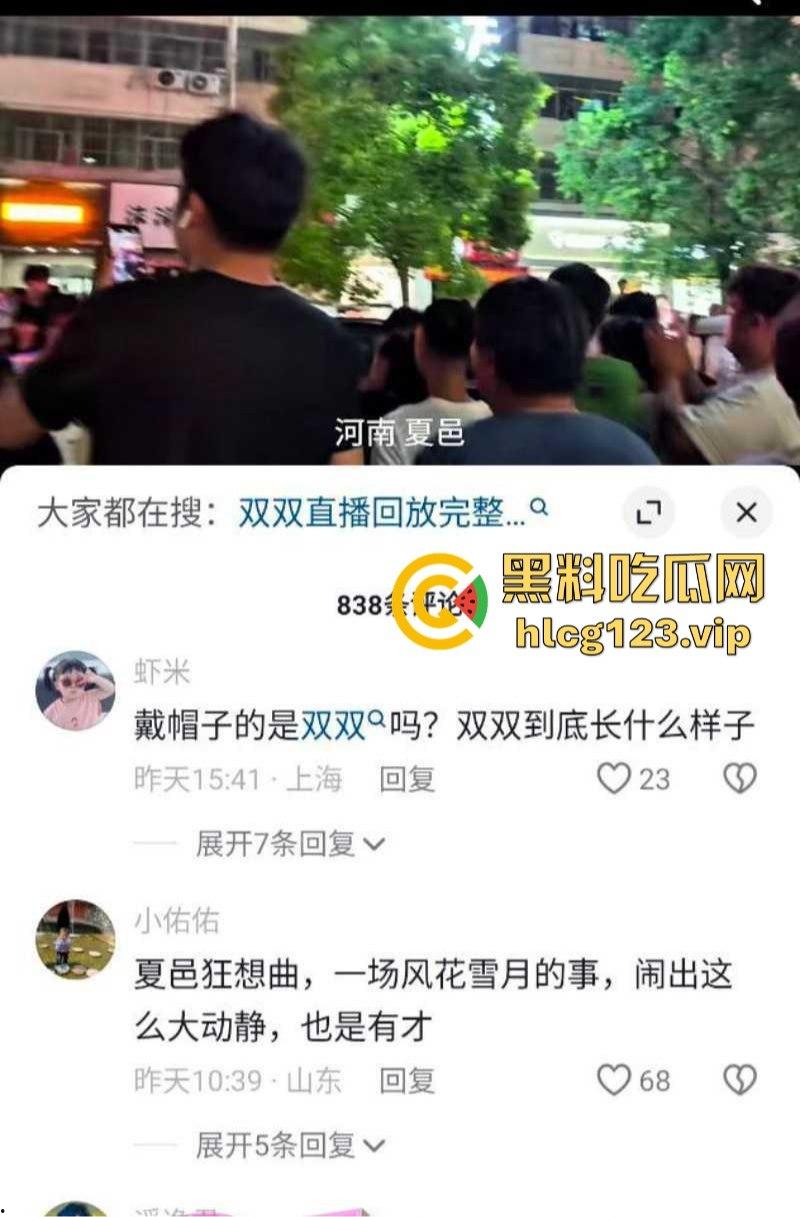800x1217 pixels.
Task: Open 虾米's profile avatar
Action: tap(75, 690)
